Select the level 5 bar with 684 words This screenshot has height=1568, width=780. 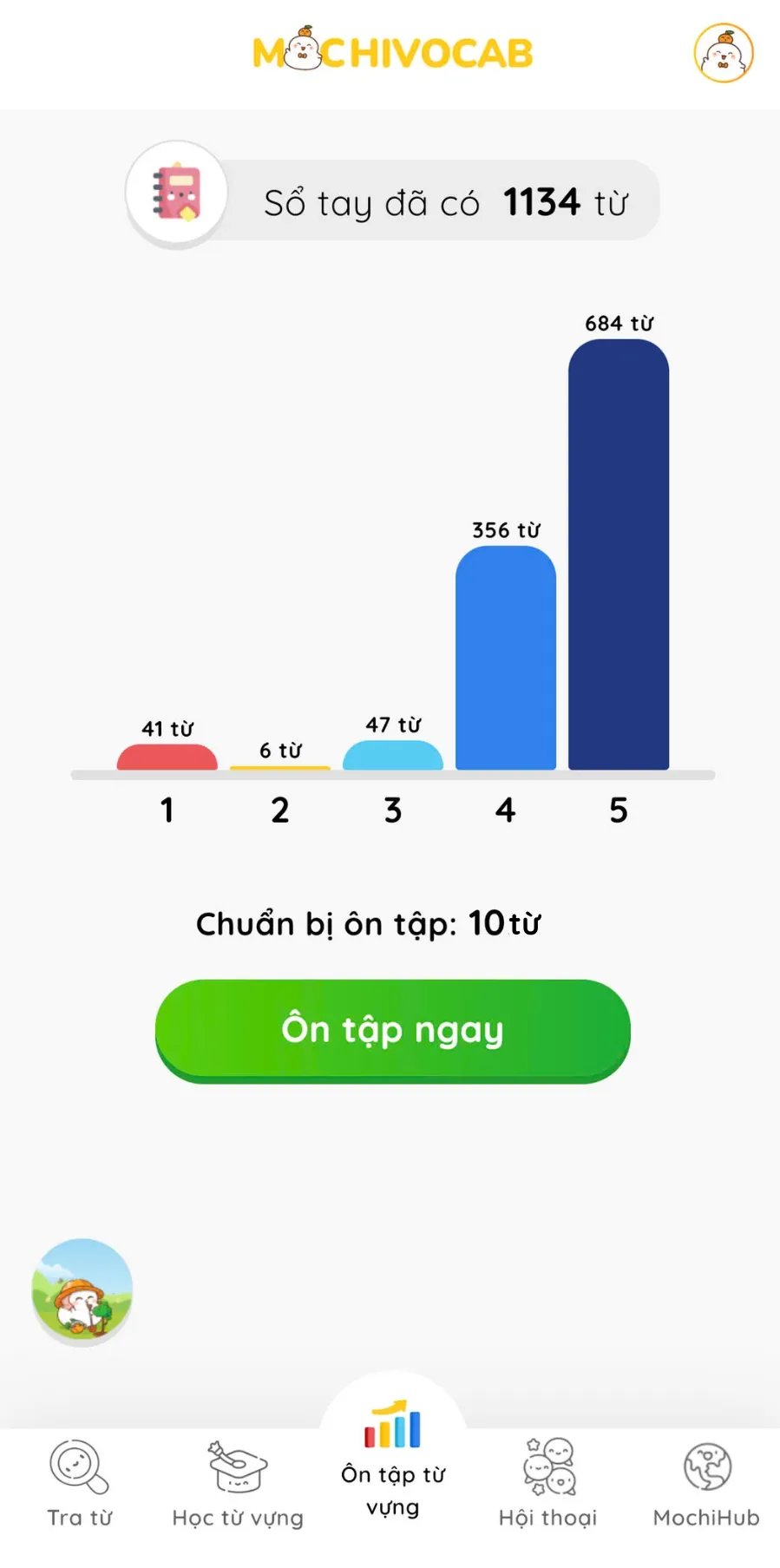(619, 554)
